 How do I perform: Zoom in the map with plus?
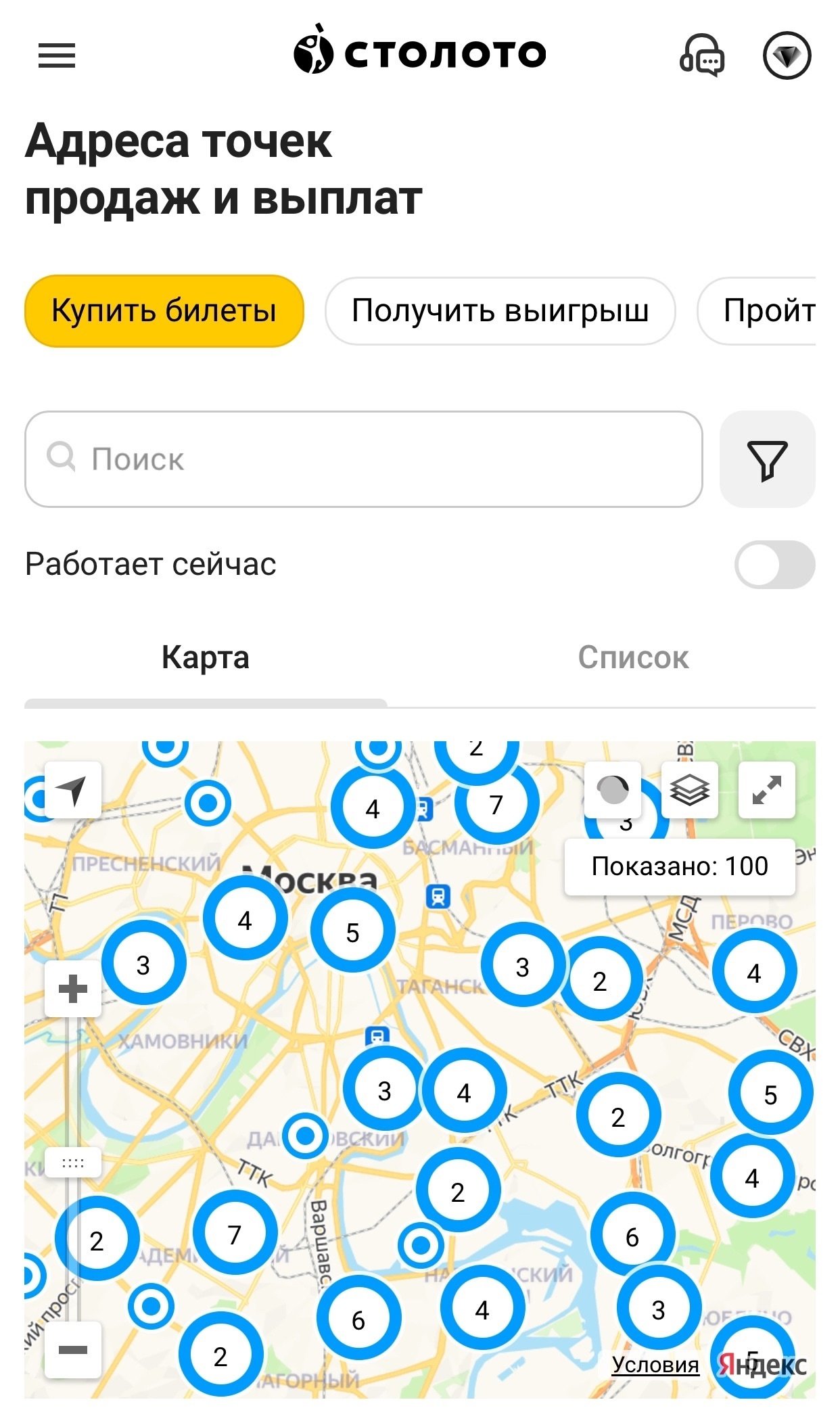pos(72,989)
